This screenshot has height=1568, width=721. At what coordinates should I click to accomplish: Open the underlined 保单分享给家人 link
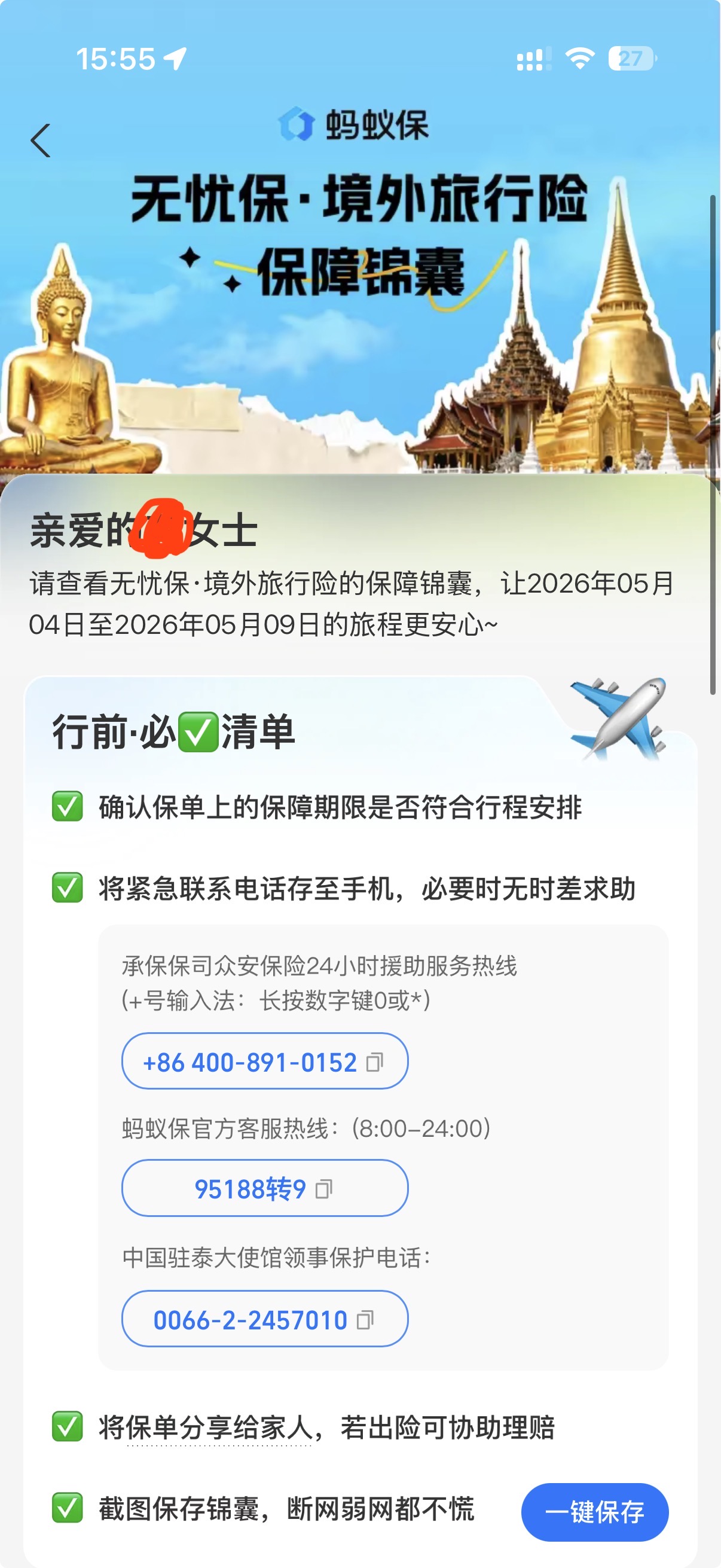click(x=219, y=1427)
